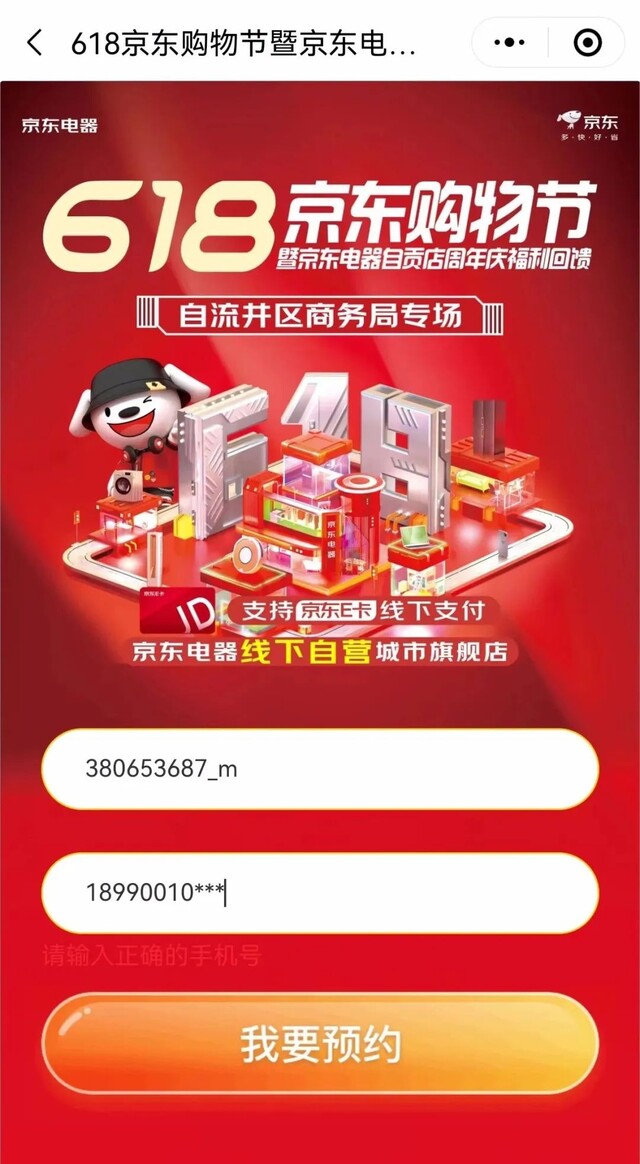Open the mini program more options menu
Screen dimensions: 640x1164
click(x=510, y=43)
